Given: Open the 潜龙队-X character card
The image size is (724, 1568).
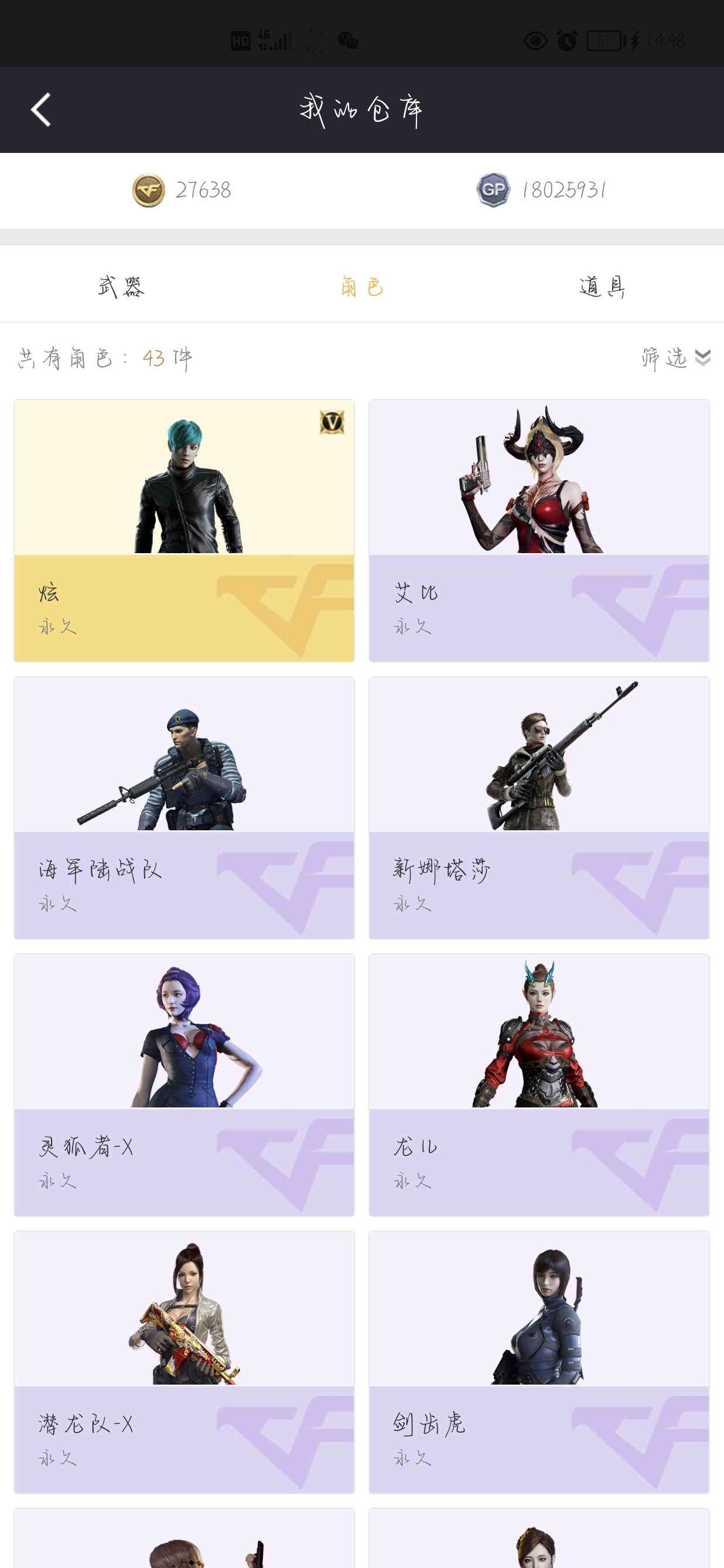Looking at the screenshot, I should click(x=185, y=1361).
